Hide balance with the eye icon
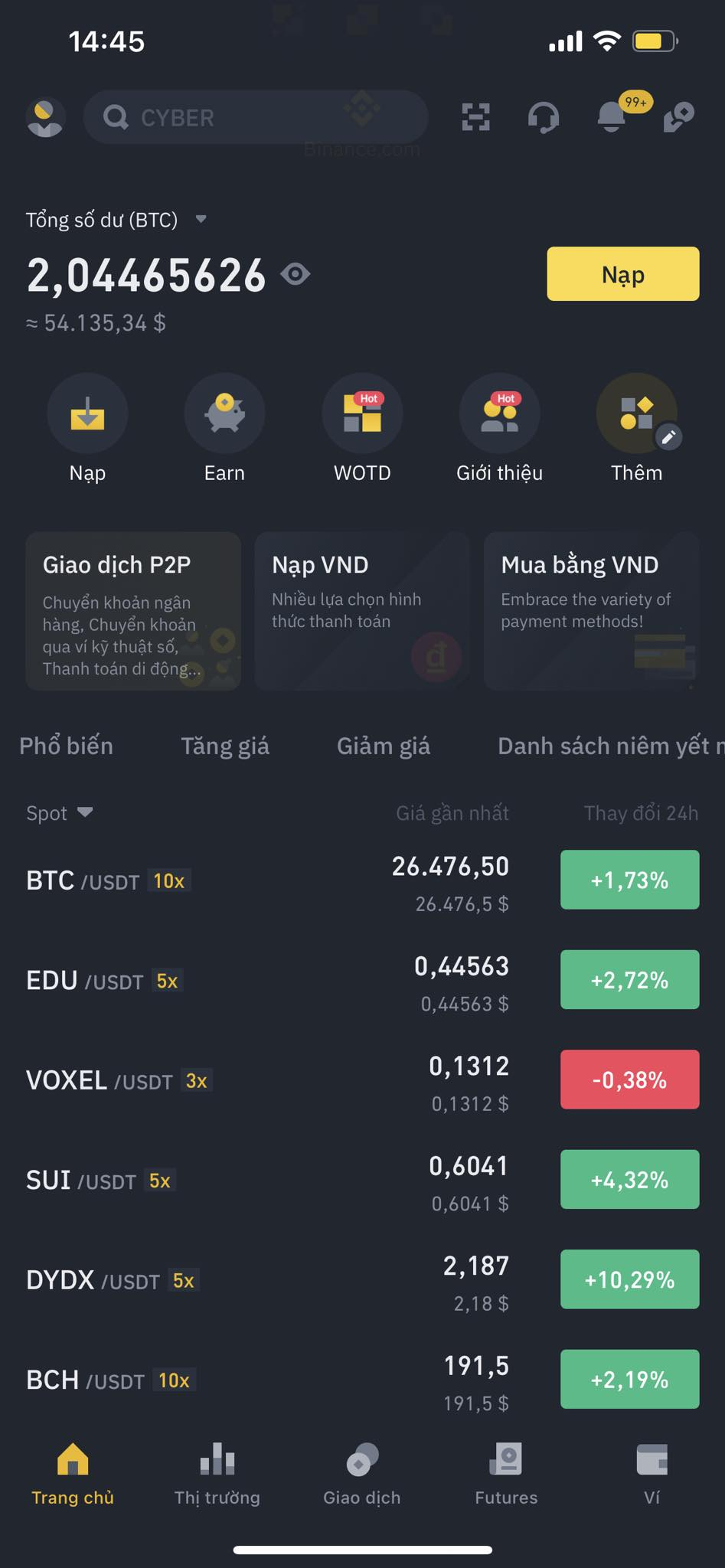Screen dimensions: 725x1568 coord(296,274)
